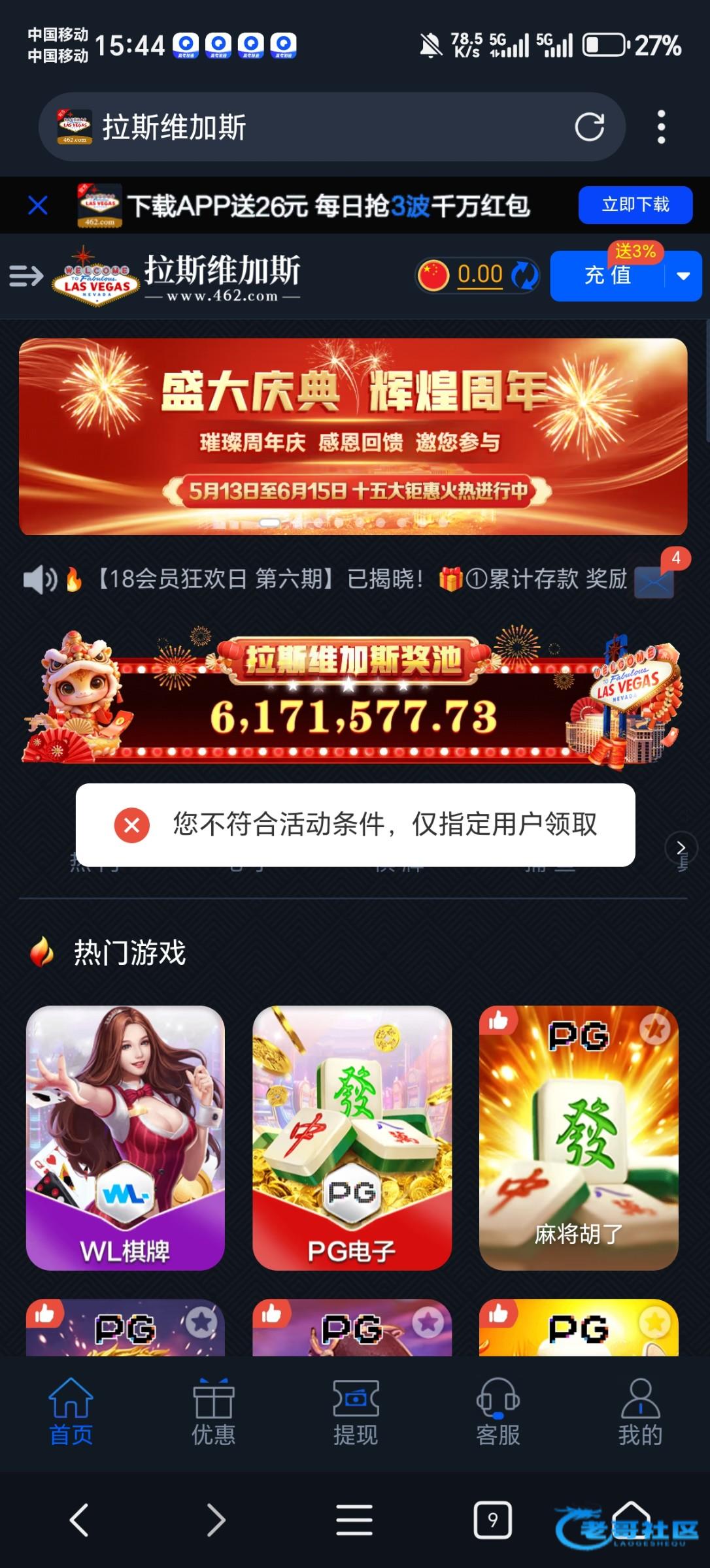The height and width of the screenshot is (1568, 710).
Task: Tap 立即下载 to download the app
Action: 635,205
